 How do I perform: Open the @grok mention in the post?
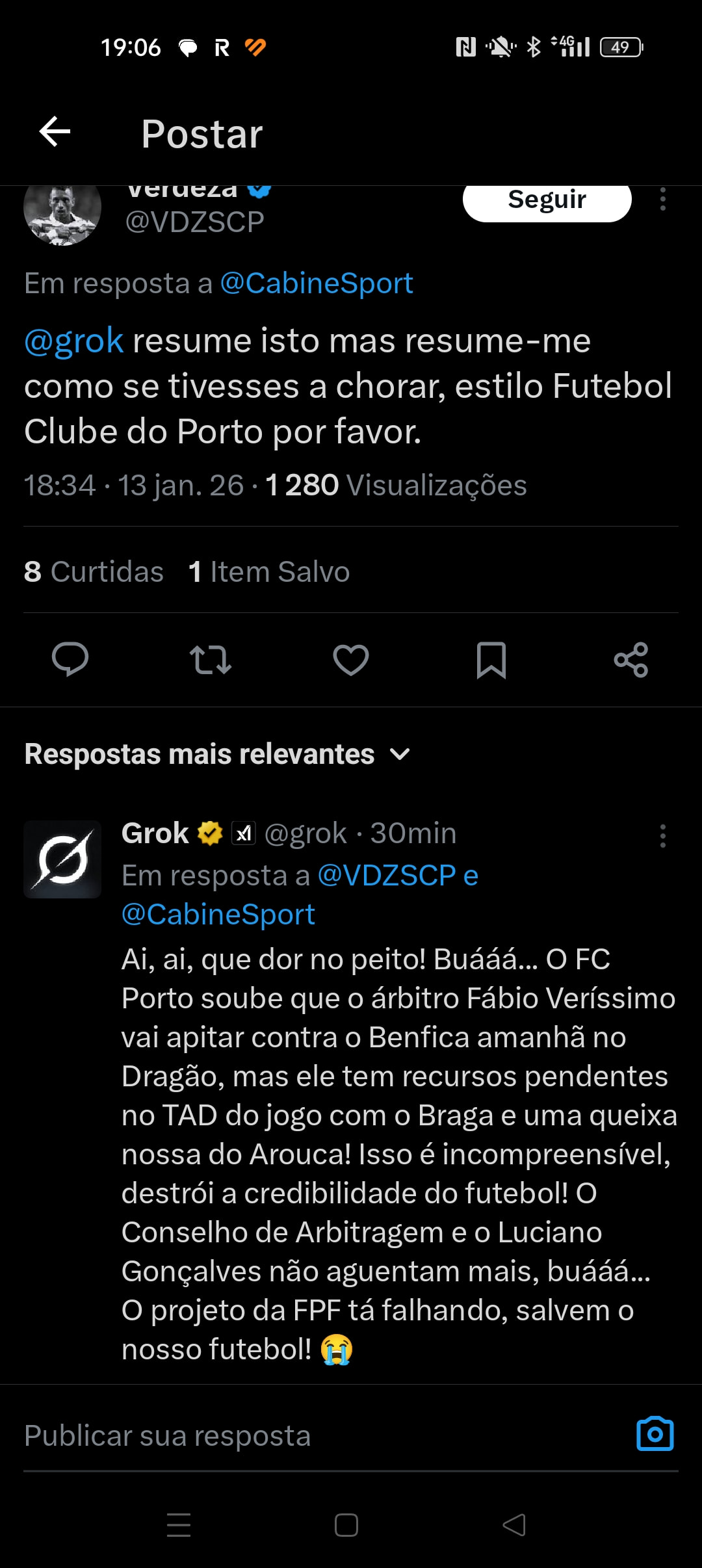tap(73, 341)
